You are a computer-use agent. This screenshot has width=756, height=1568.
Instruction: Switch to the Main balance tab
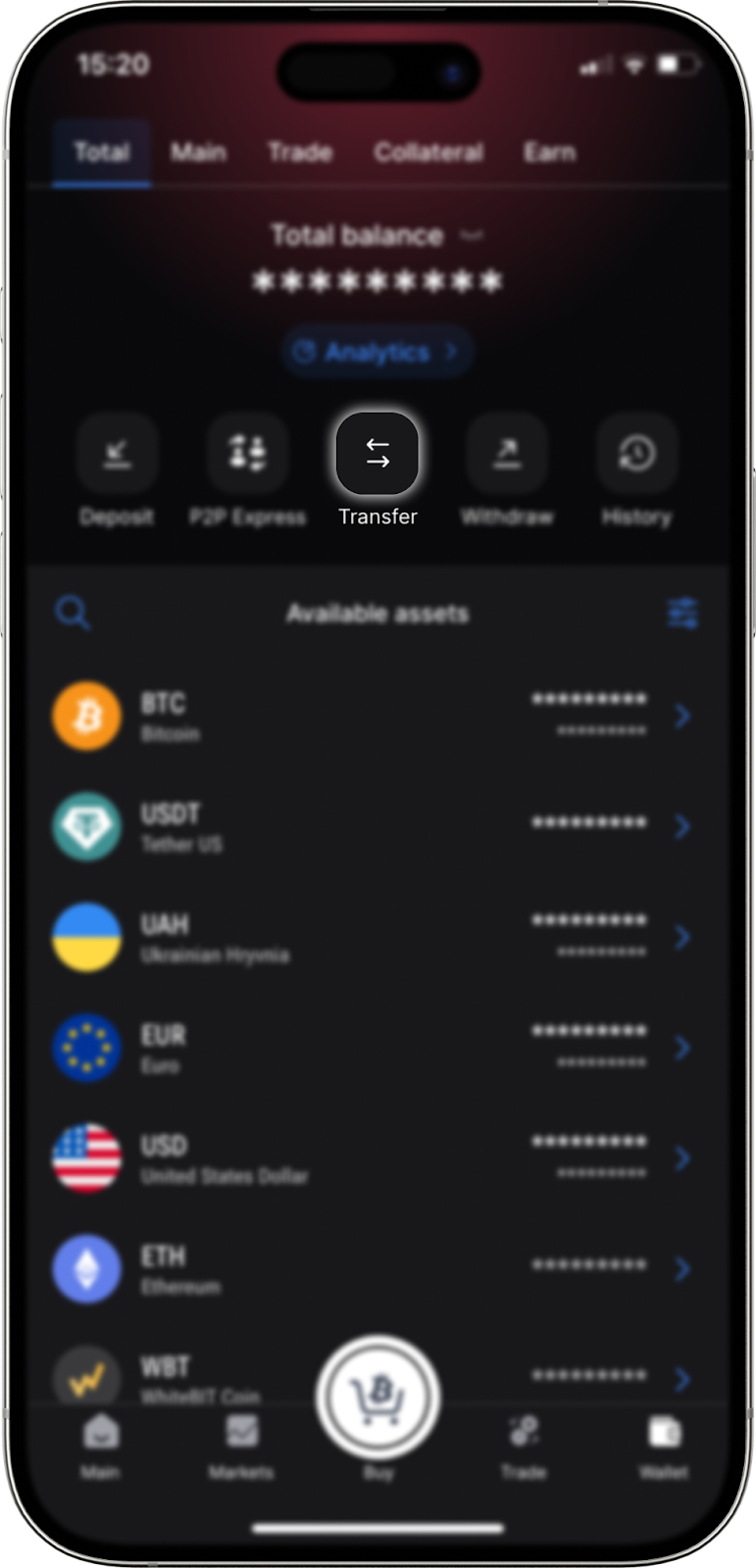pyautogui.click(x=198, y=153)
